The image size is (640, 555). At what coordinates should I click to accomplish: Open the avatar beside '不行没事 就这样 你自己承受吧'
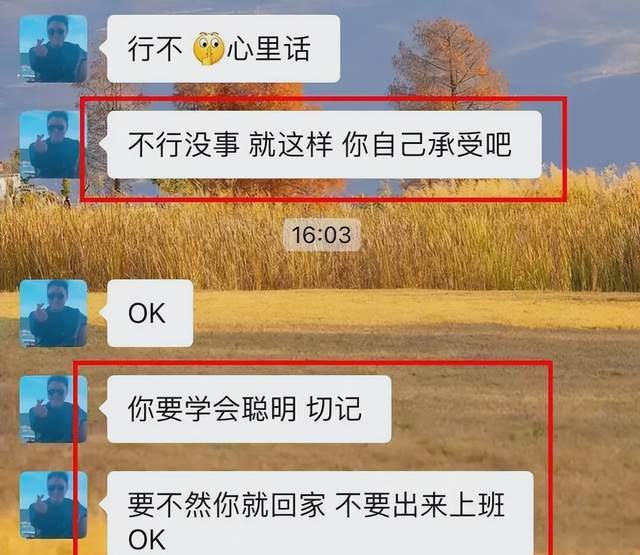coord(54,144)
